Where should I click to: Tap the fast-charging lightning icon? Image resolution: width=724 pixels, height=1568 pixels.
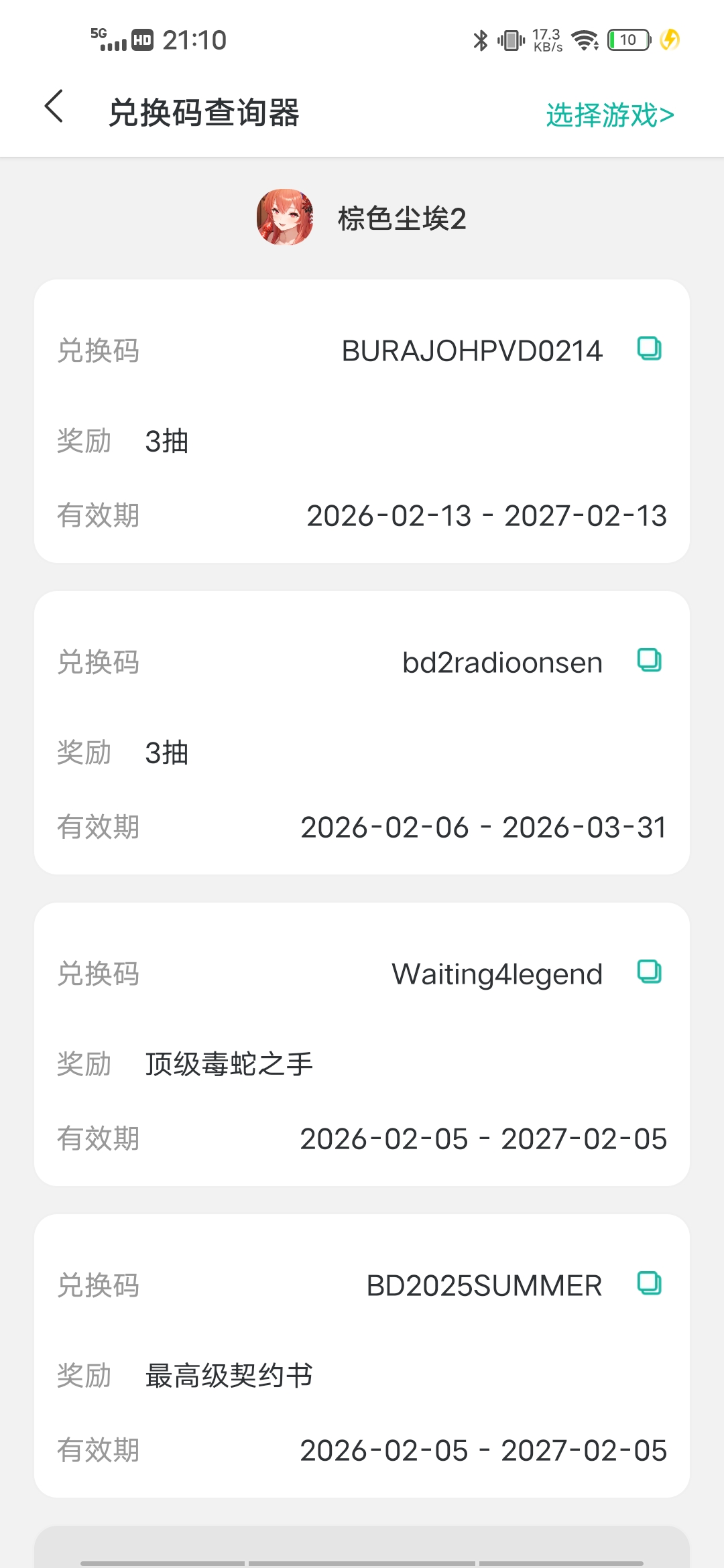pyautogui.click(x=669, y=40)
